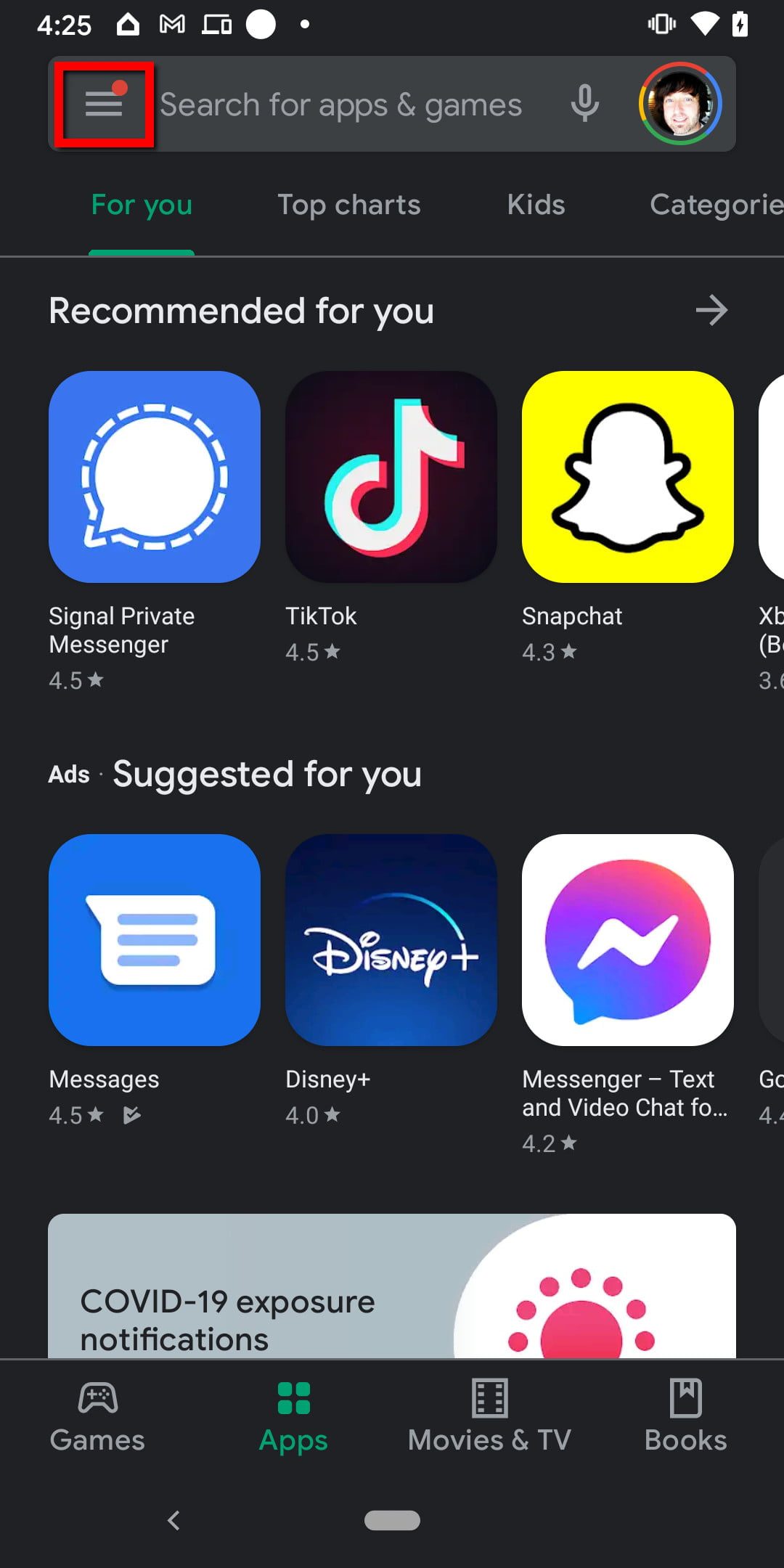
Task: Select the For you tab
Action: pyautogui.click(x=142, y=205)
